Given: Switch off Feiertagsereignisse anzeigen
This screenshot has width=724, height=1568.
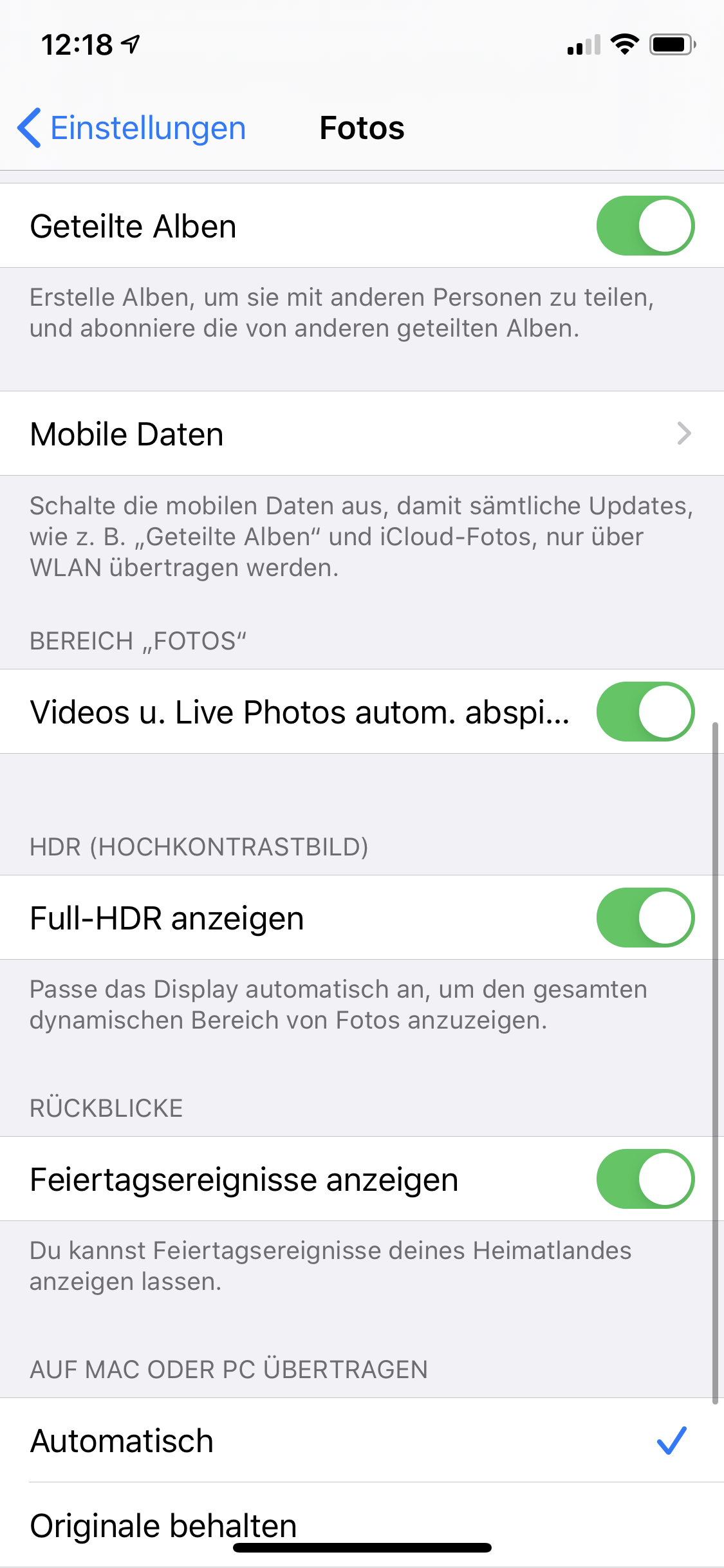Looking at the screenshot, I should coord(645,1179).
